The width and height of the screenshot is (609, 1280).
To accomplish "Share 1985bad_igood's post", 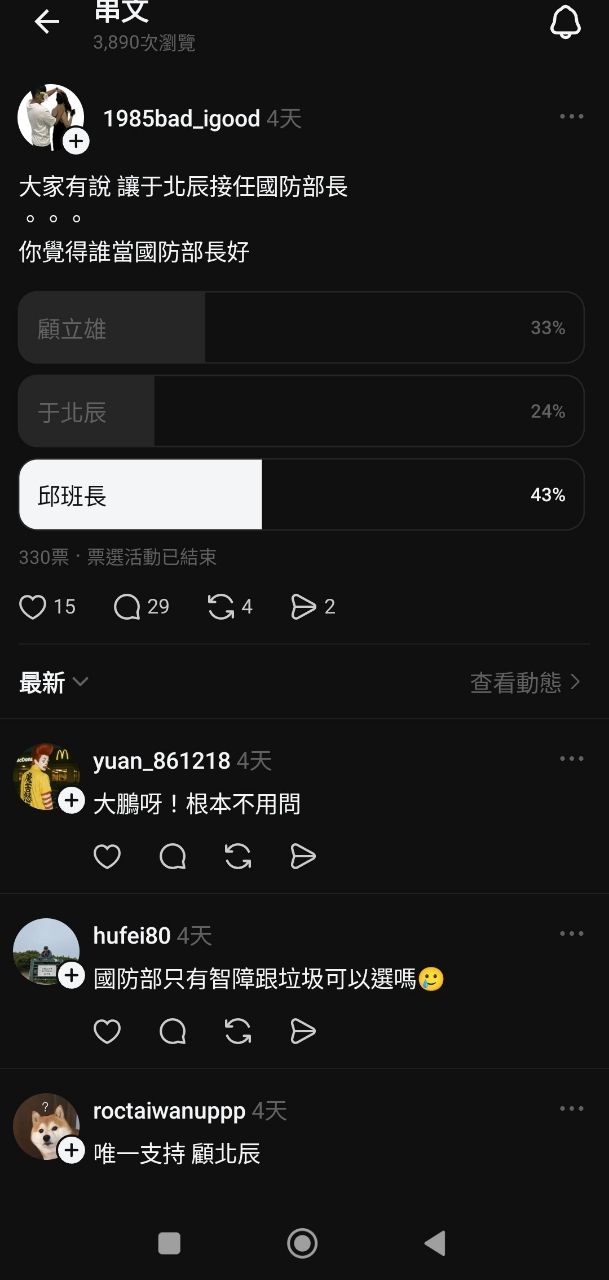I will (303, 607).
